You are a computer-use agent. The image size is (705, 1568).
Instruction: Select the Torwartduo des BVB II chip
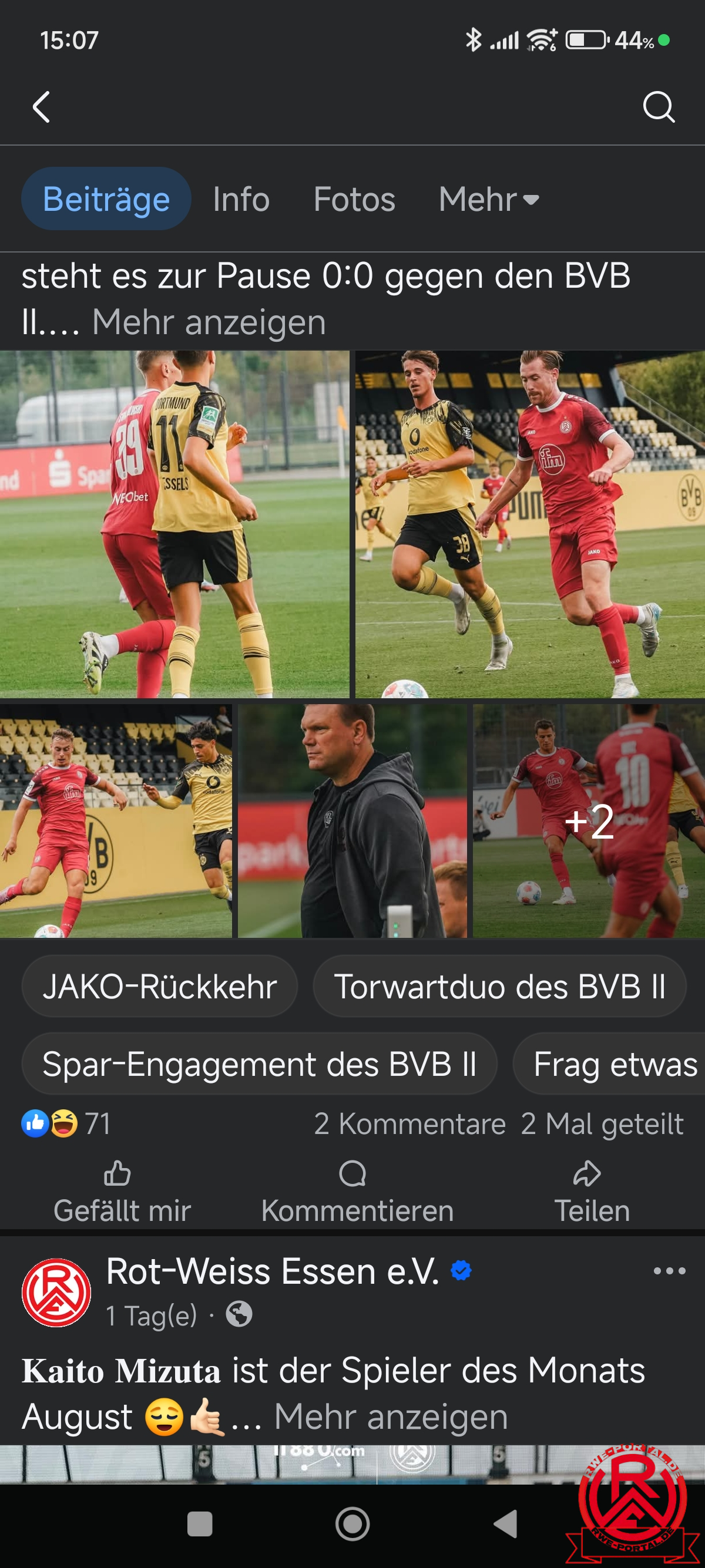pyautogui.click(x=499, y=986)
